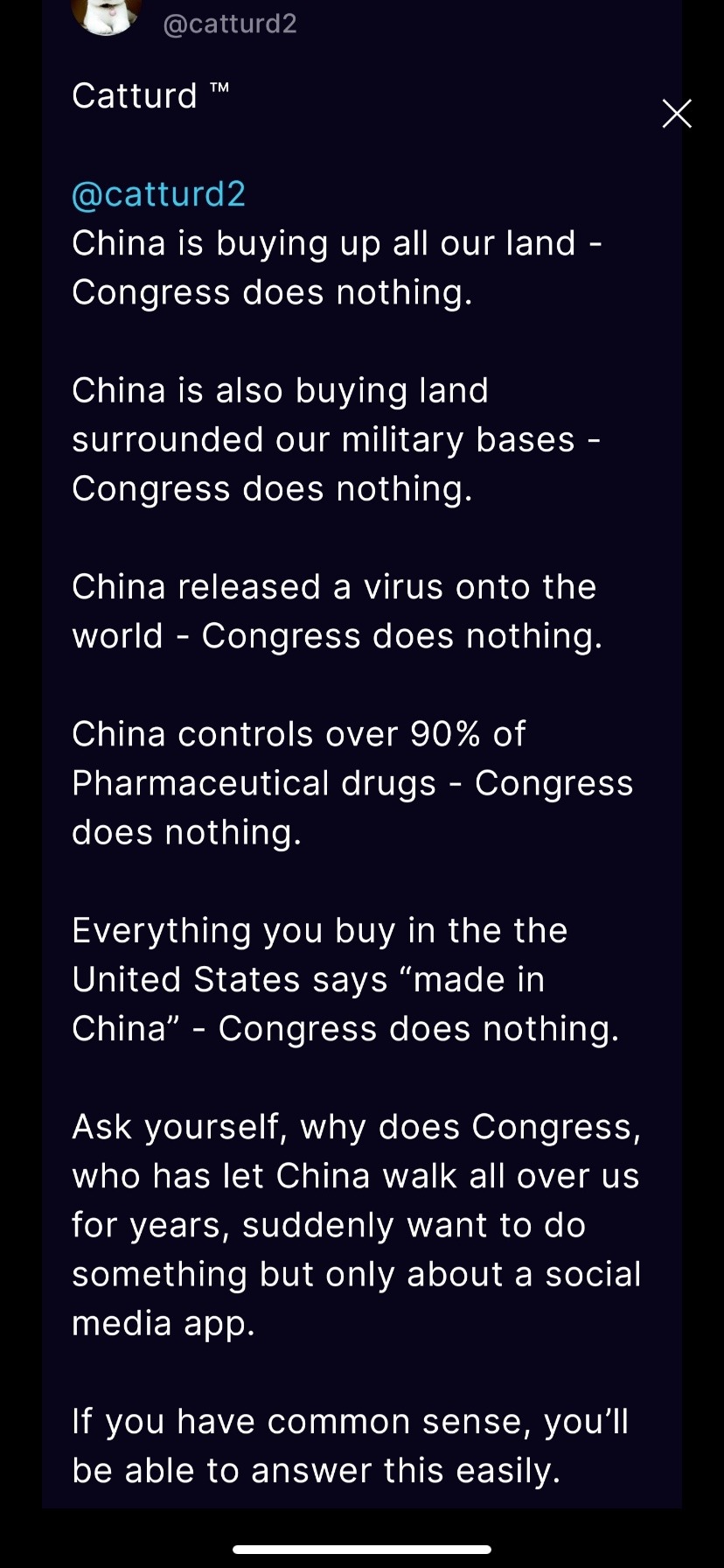Open the blue @catturd2 mention link
The image size is (724, 1568).
tap(158, 194)
